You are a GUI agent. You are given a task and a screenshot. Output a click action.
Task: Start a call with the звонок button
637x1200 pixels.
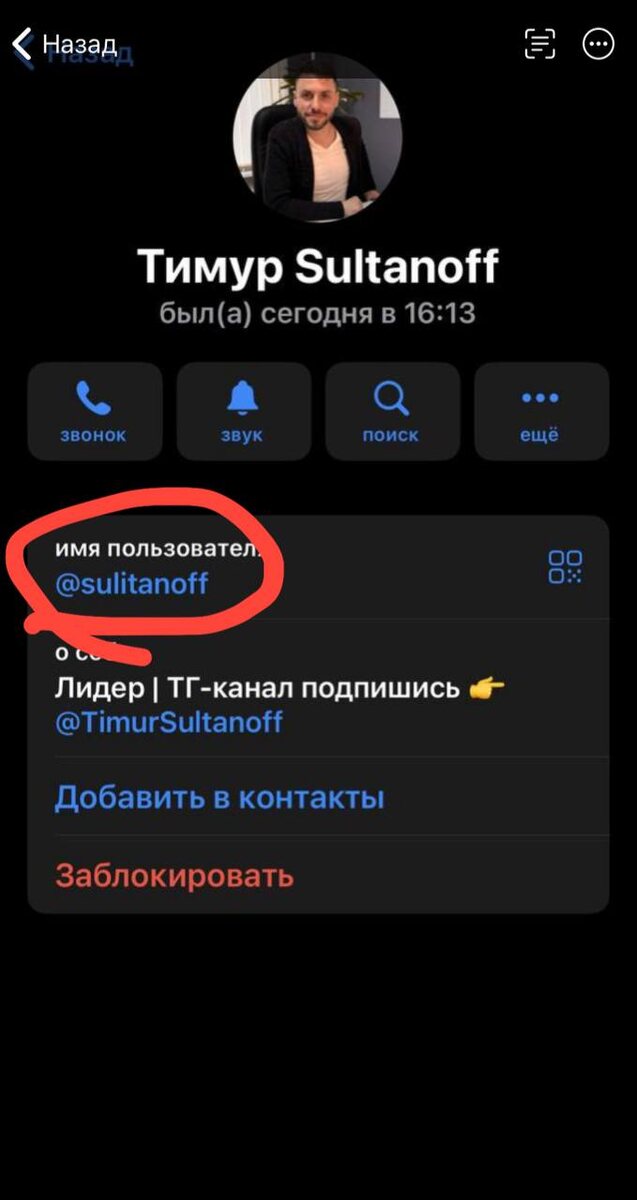(95, 411)
